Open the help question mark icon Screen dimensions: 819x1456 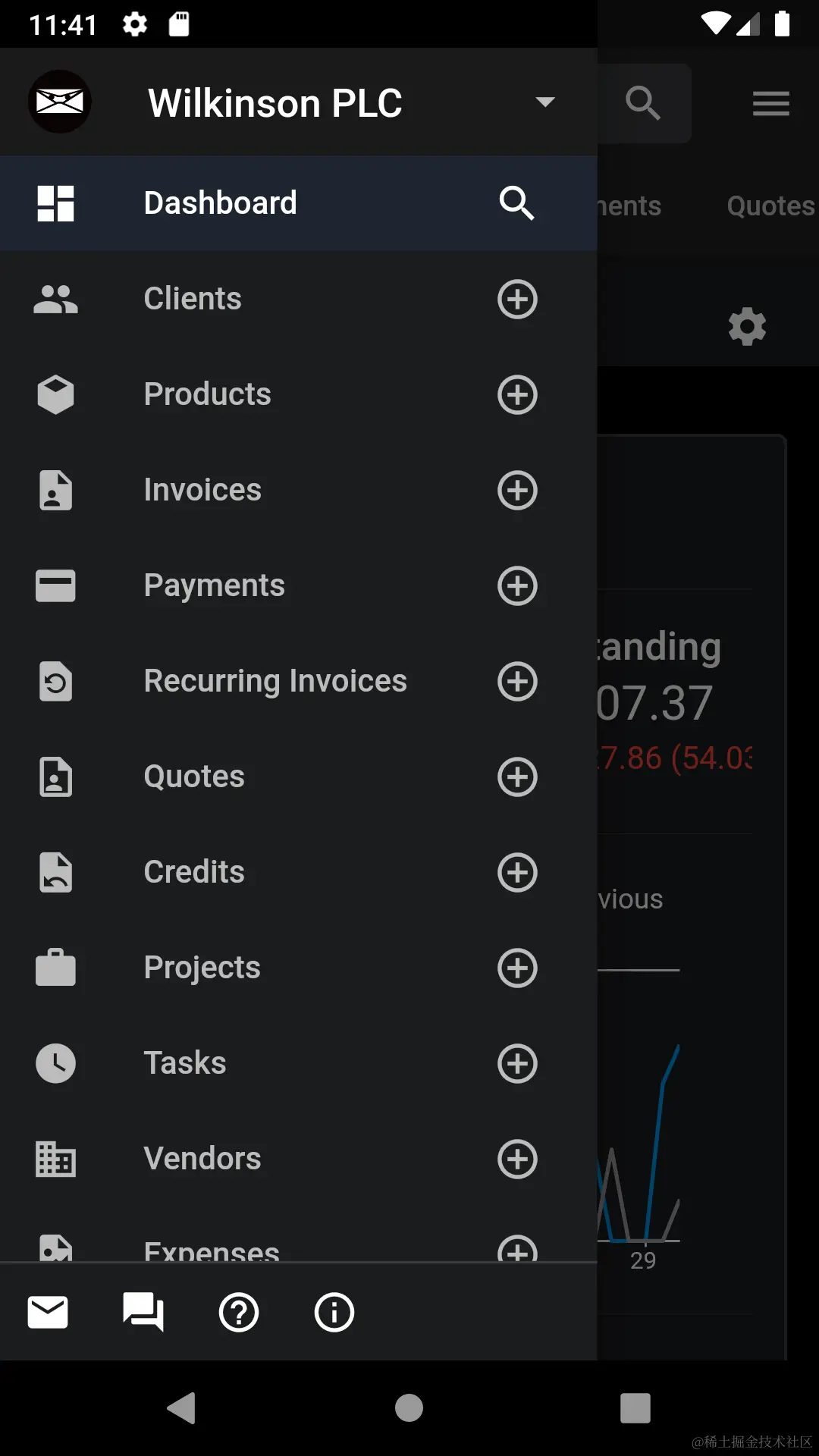pyautogui.click(x=239, y=1312)
